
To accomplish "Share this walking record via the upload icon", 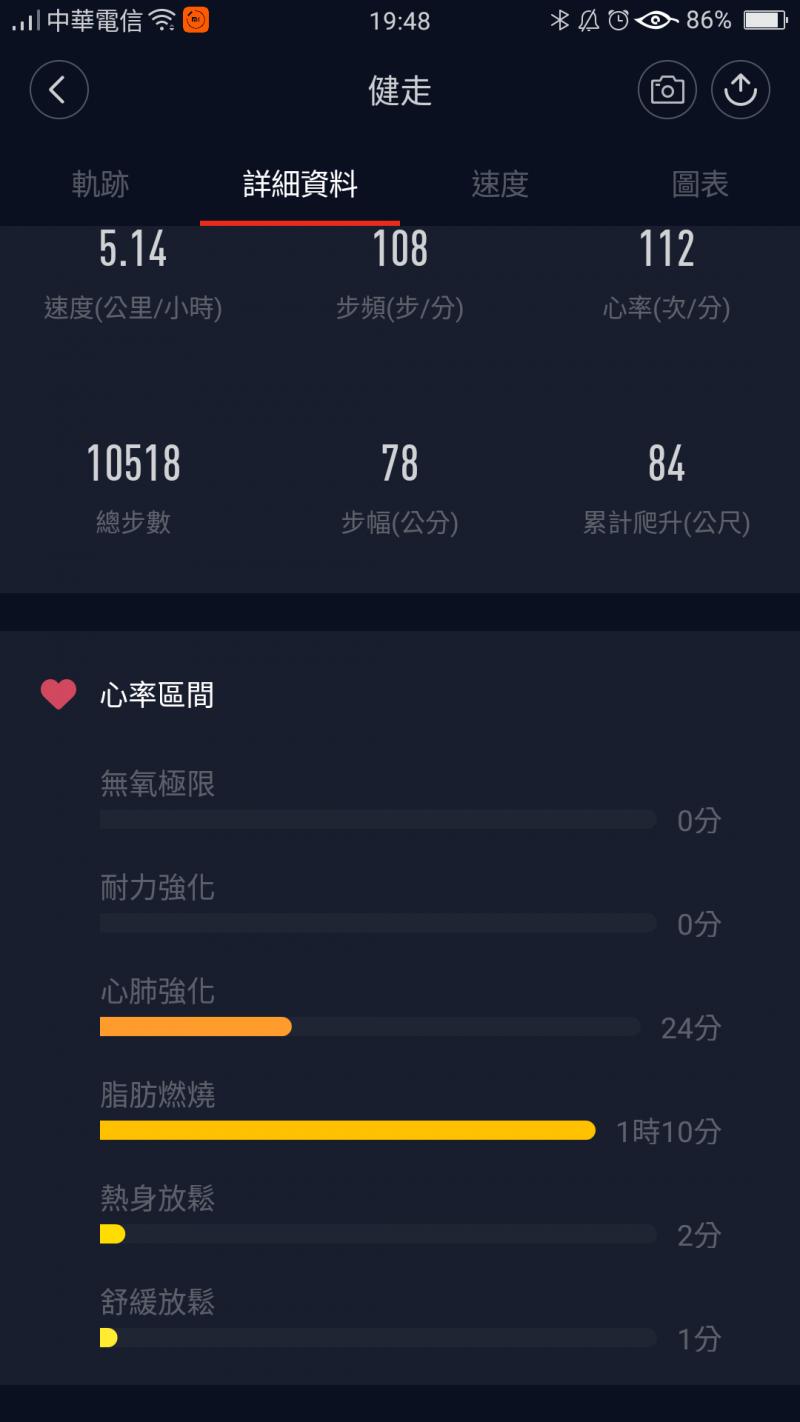I will (740, 90).
